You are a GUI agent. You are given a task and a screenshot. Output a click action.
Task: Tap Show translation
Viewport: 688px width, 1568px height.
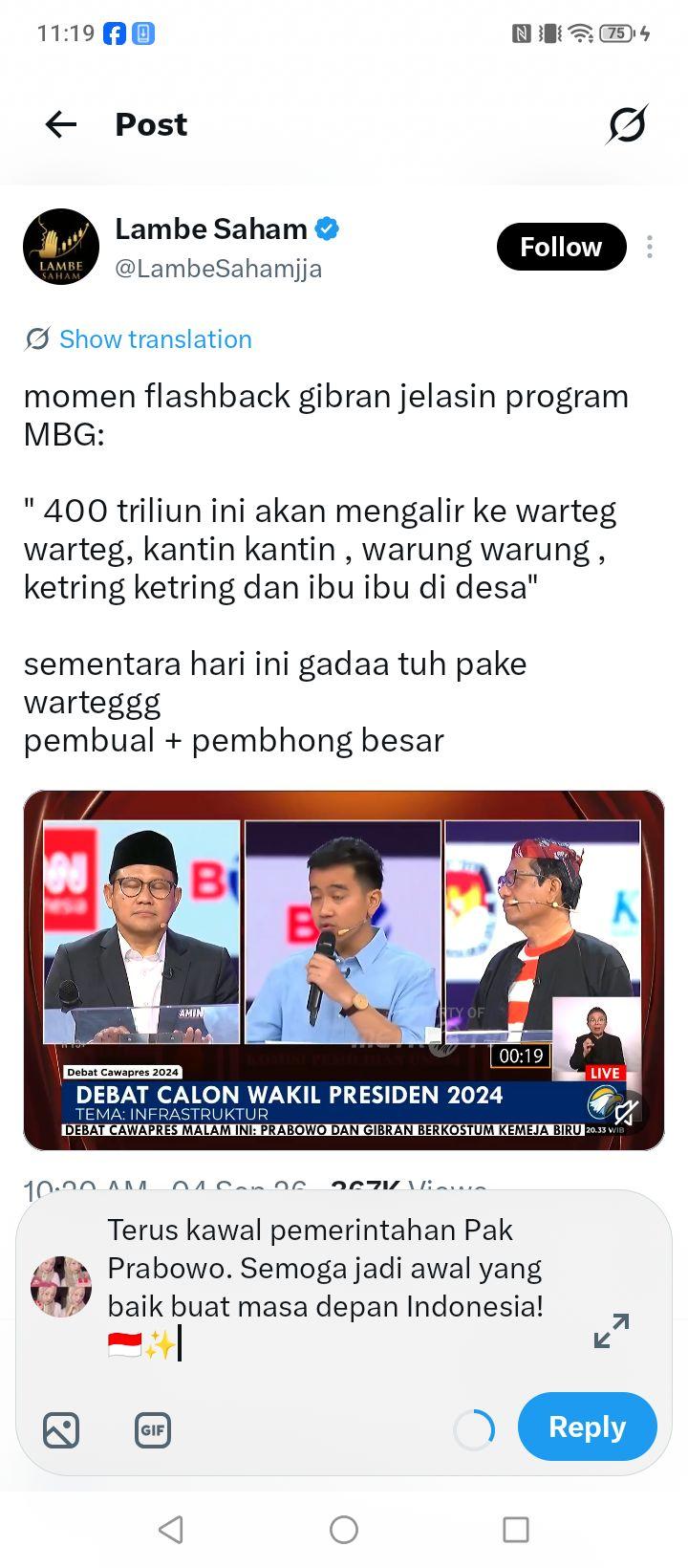139,339
